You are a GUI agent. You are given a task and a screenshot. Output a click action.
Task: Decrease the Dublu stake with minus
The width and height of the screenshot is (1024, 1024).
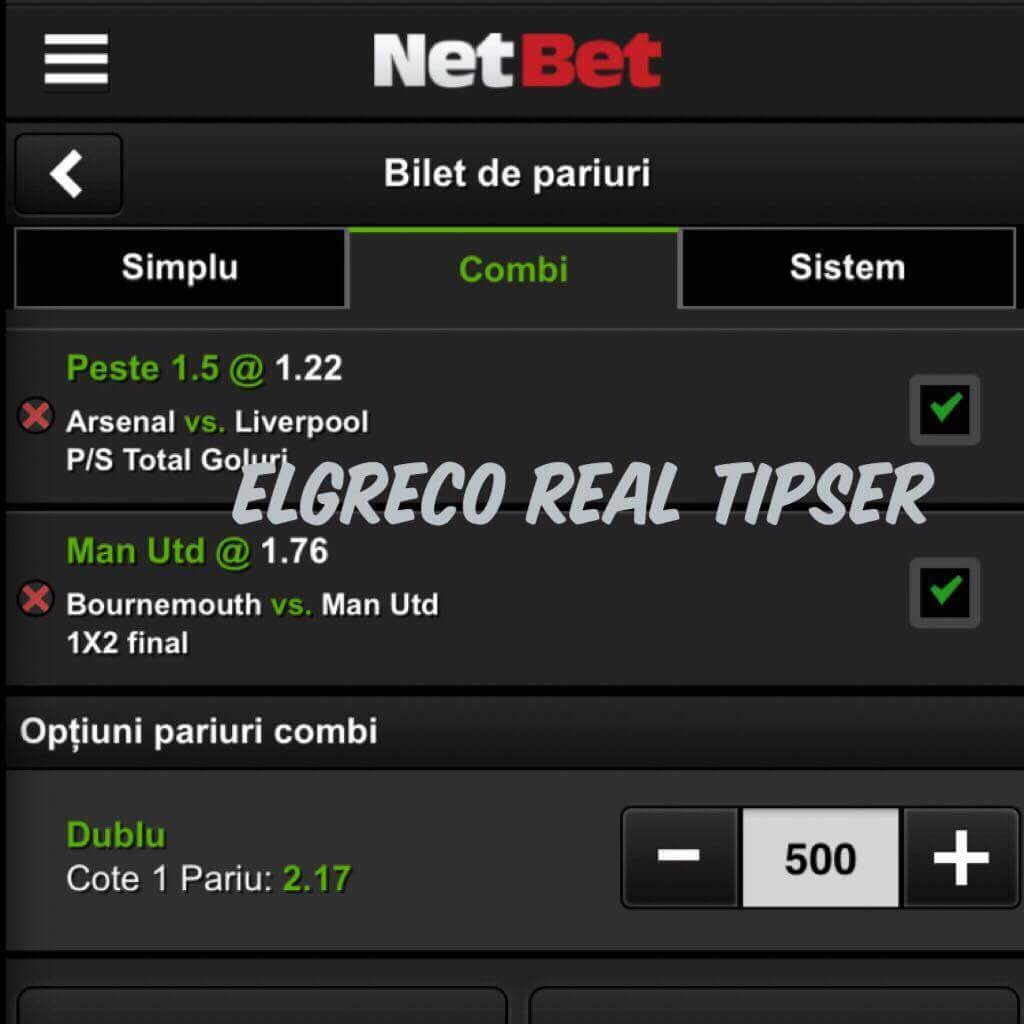point(680,857)
